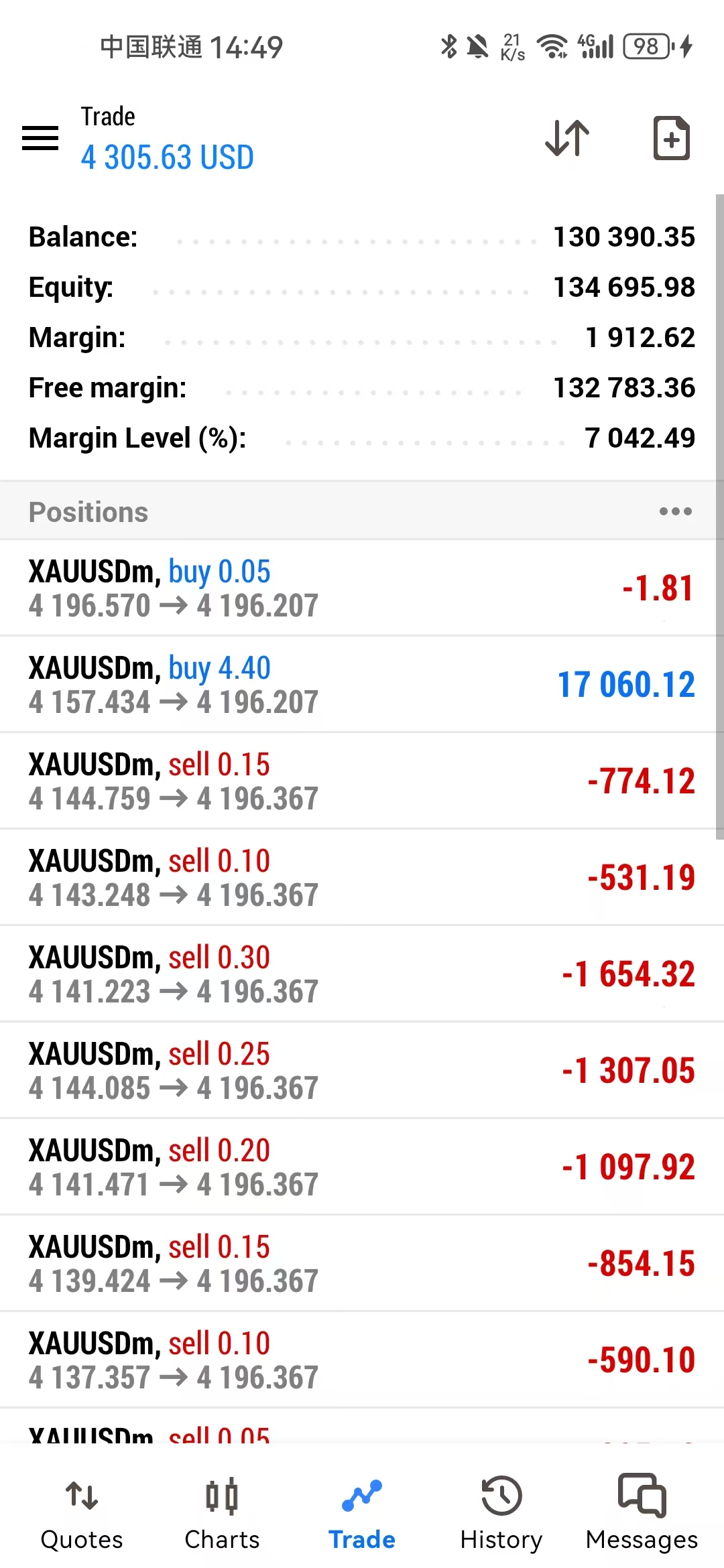This screenshot has height=1568, width=724.
Task: Create a new order
Action: click(x=671, y=138)
